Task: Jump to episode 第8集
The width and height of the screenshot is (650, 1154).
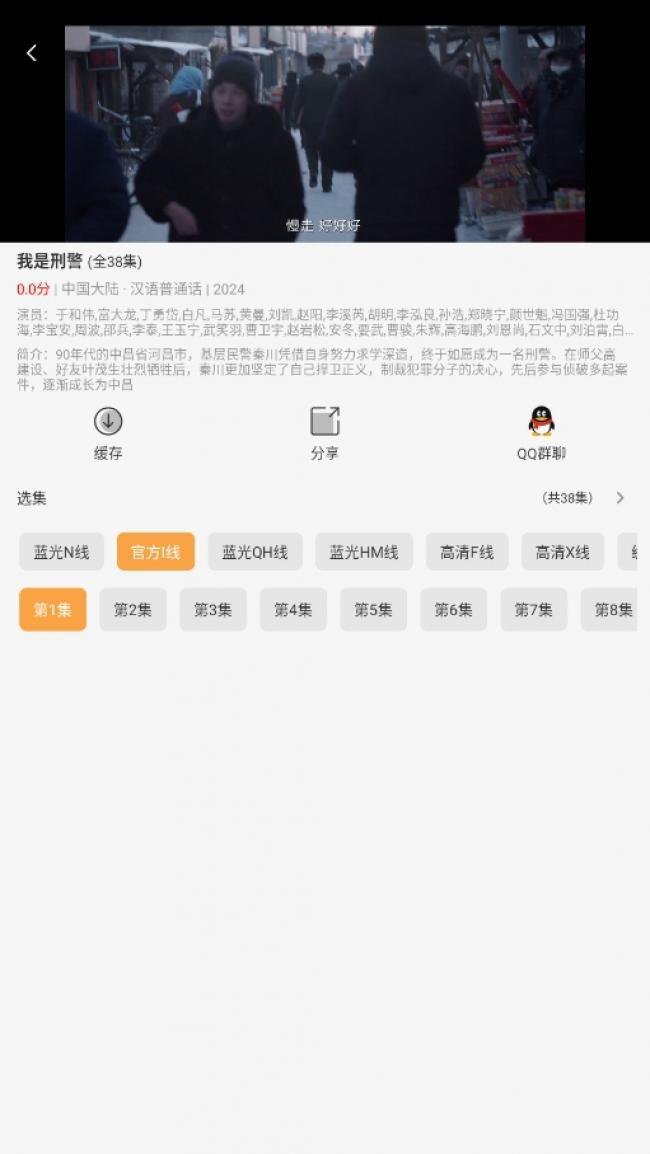Action: 612,609
